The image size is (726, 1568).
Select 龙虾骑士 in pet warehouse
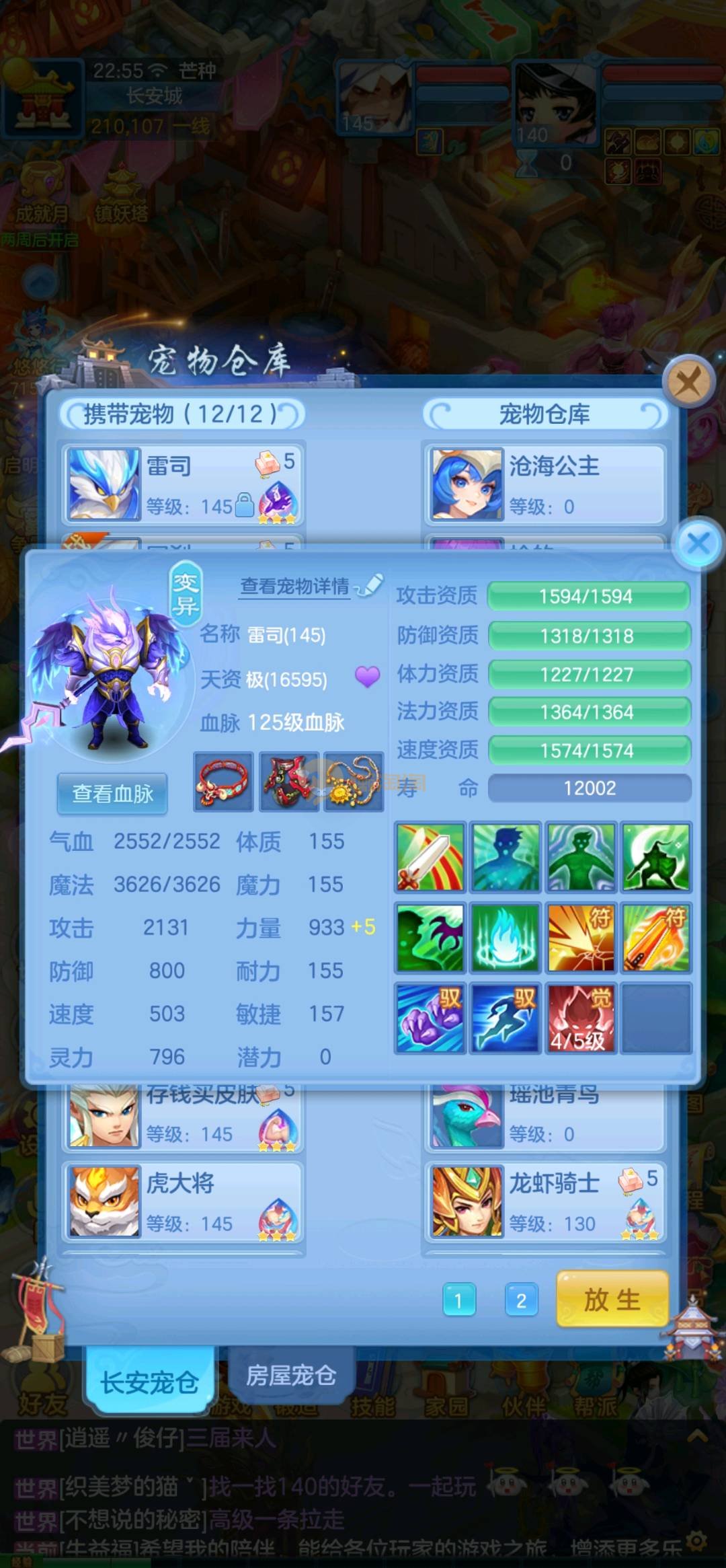coord(544,1203)
